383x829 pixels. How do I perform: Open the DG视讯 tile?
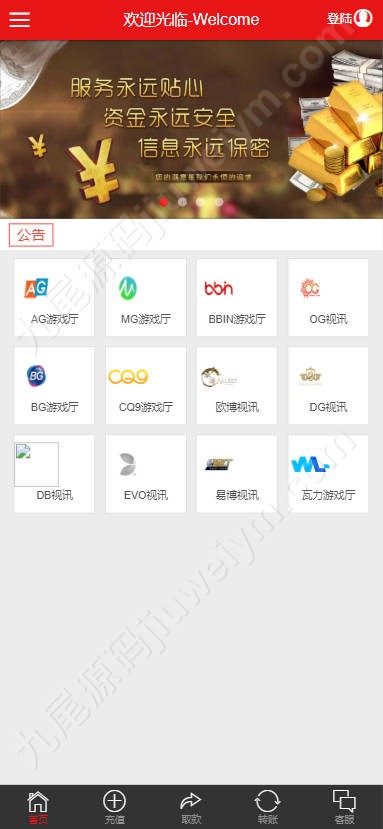point(328,385)
